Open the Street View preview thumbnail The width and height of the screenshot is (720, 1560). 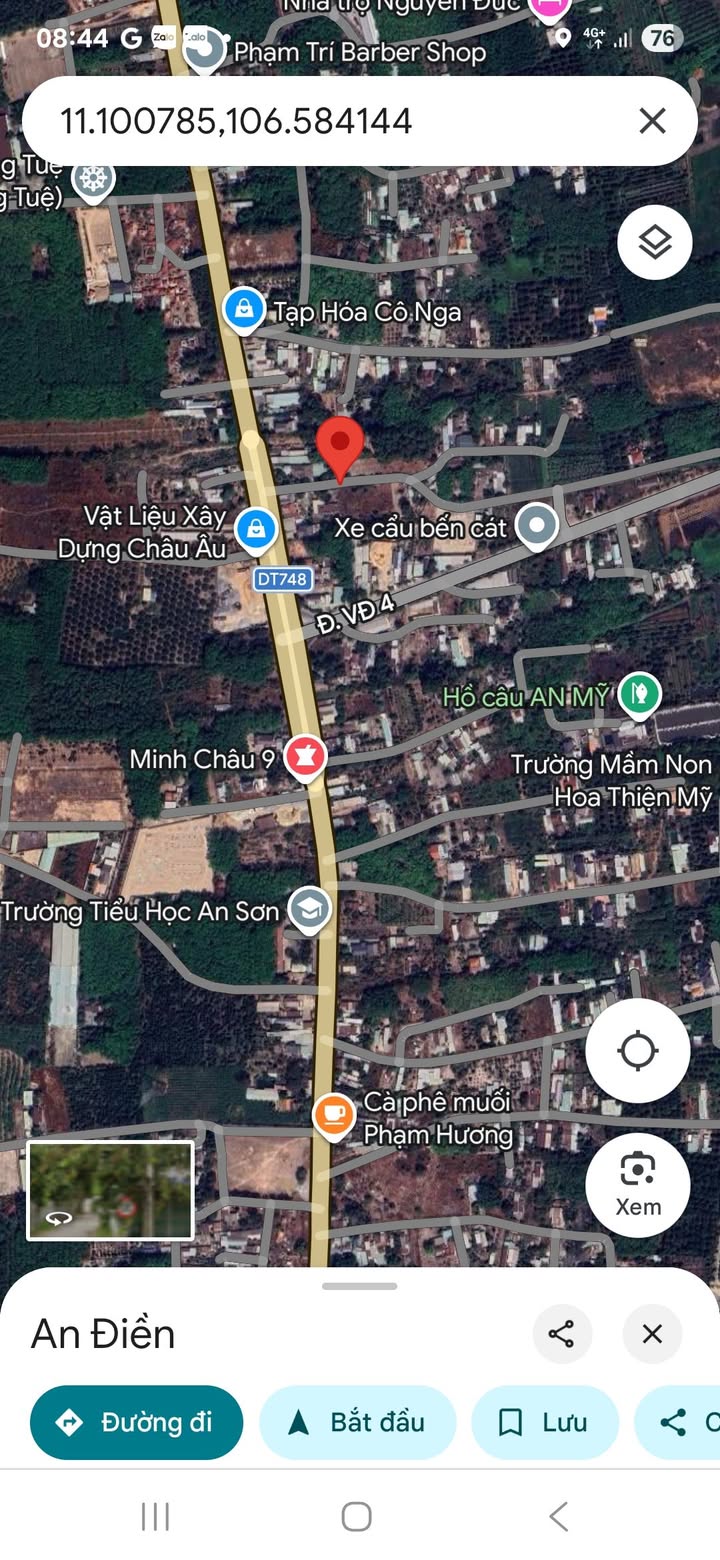[x=110, y=1190]
